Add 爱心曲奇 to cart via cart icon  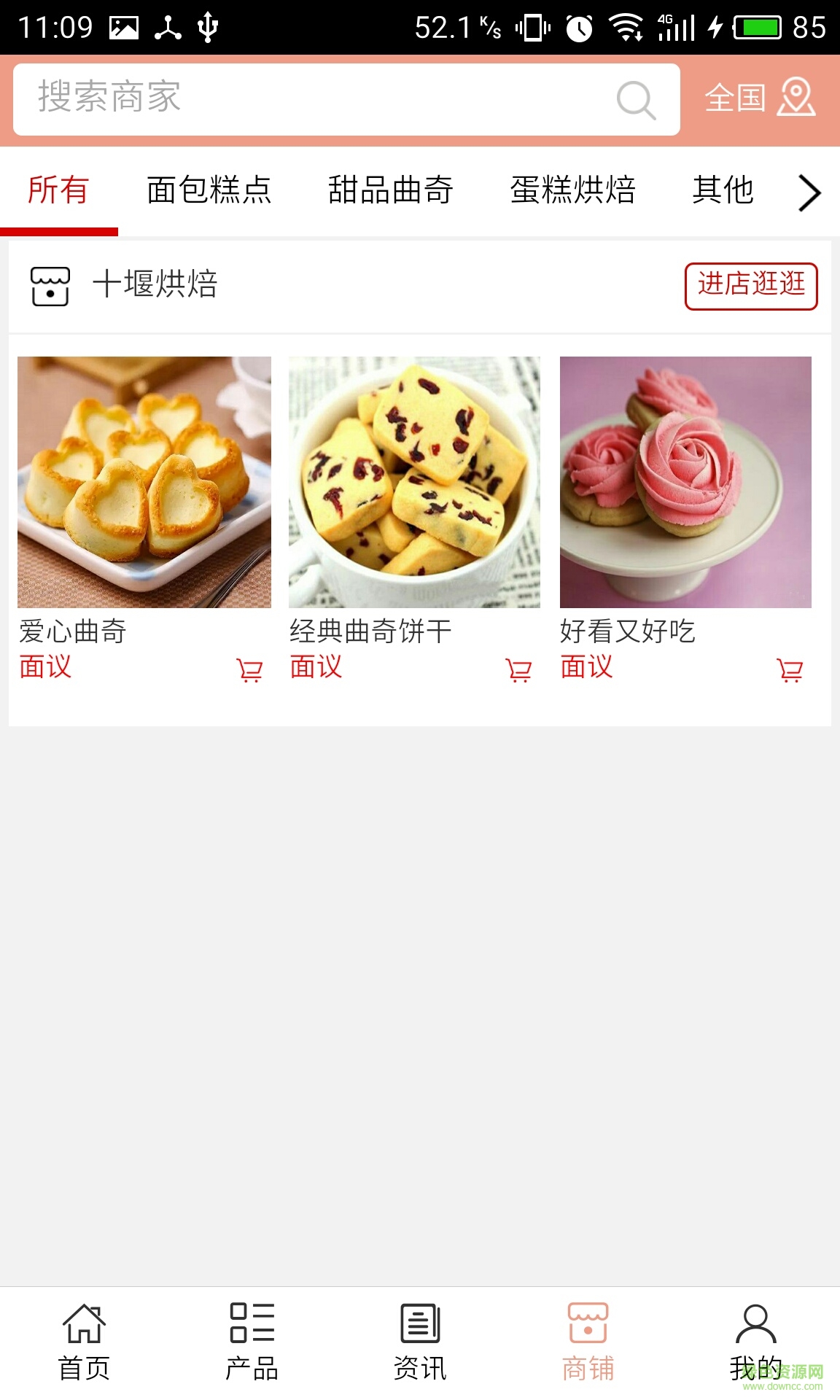coord(249,669)
